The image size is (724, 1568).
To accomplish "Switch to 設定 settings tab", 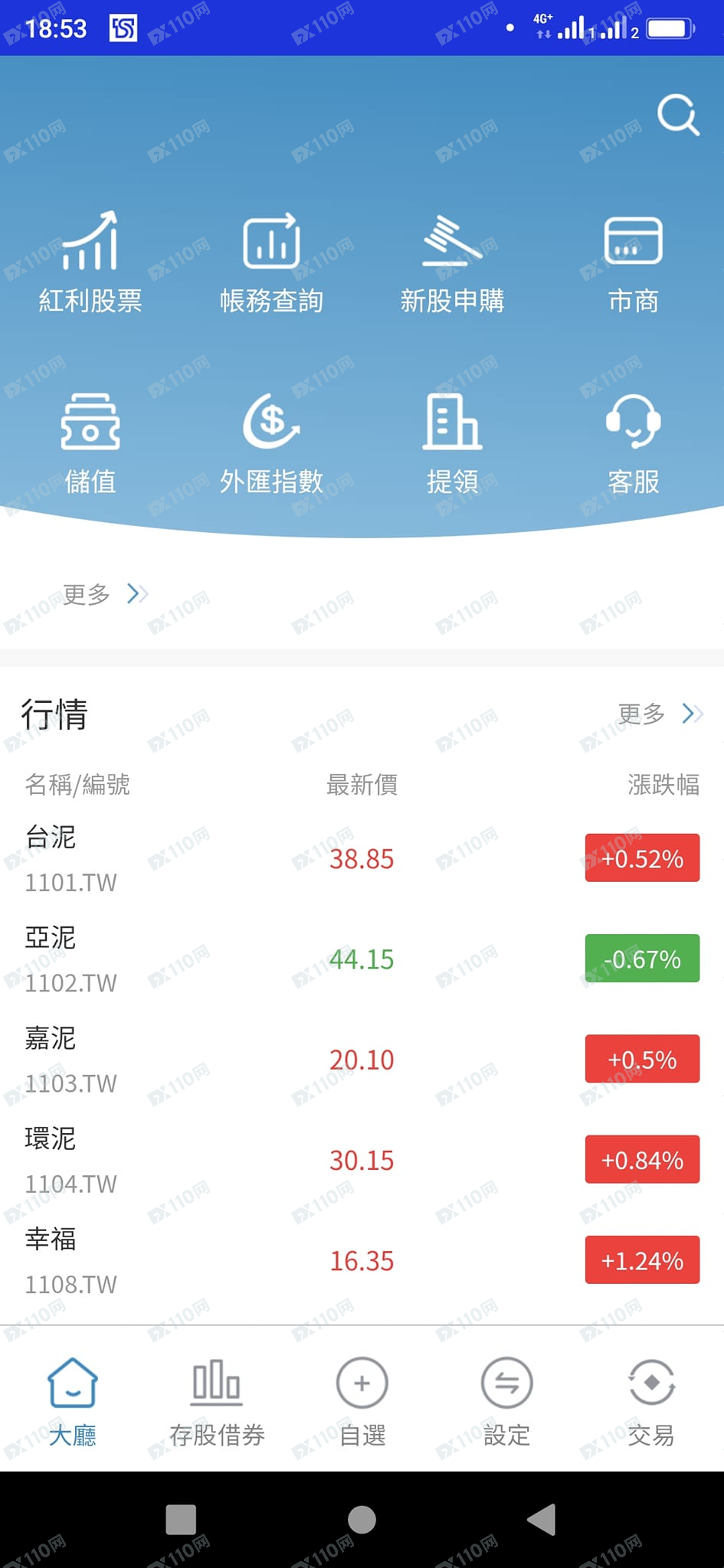I will tap(506, 1403).
